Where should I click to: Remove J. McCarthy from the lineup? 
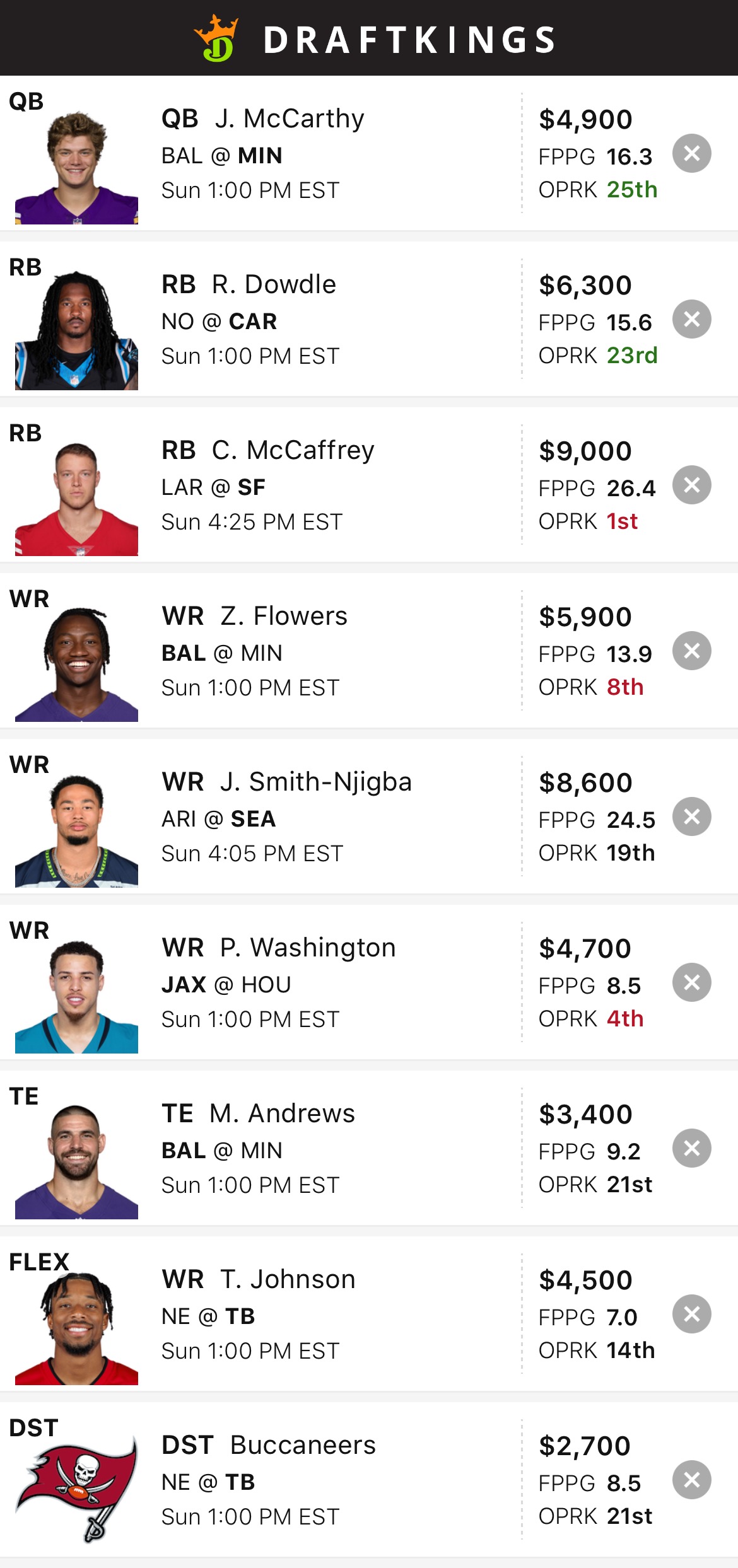click(x=691, y=153)
